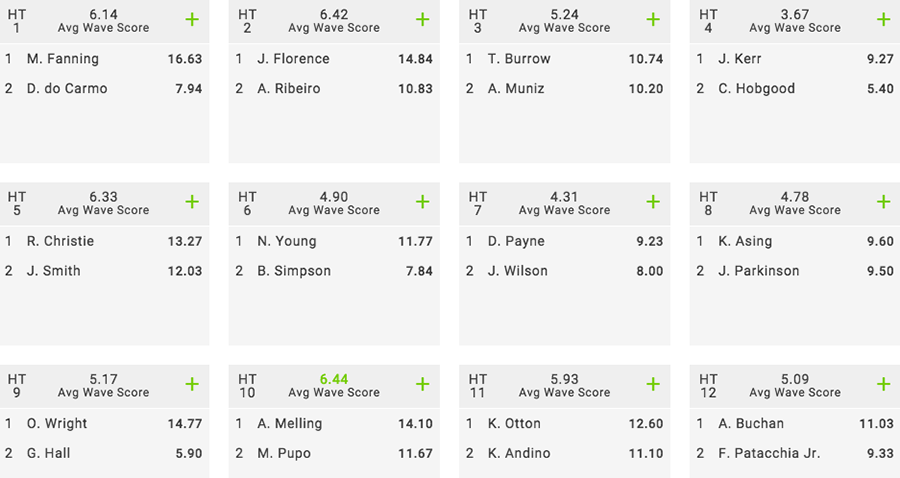
Task: Expand heat 6 with N. Young
Action: [x=423, y=202]
